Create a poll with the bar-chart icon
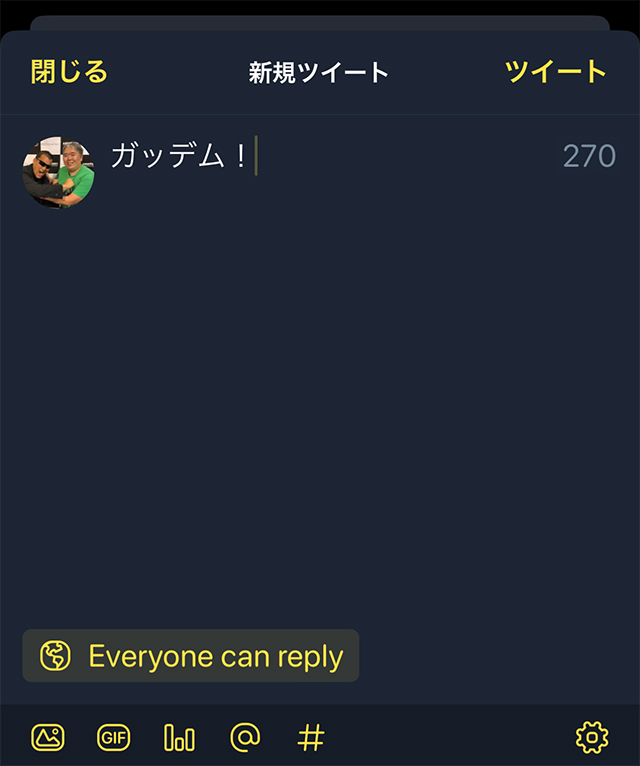This screenshot has width=640, height=766. 180,738
